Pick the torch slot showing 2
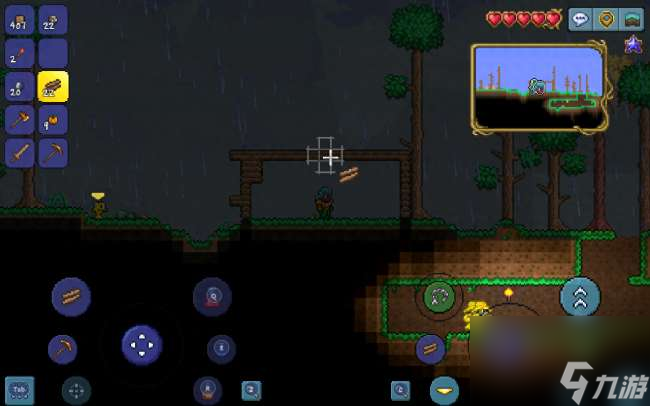The image size is (650, 406). click(x=20, y=53)
